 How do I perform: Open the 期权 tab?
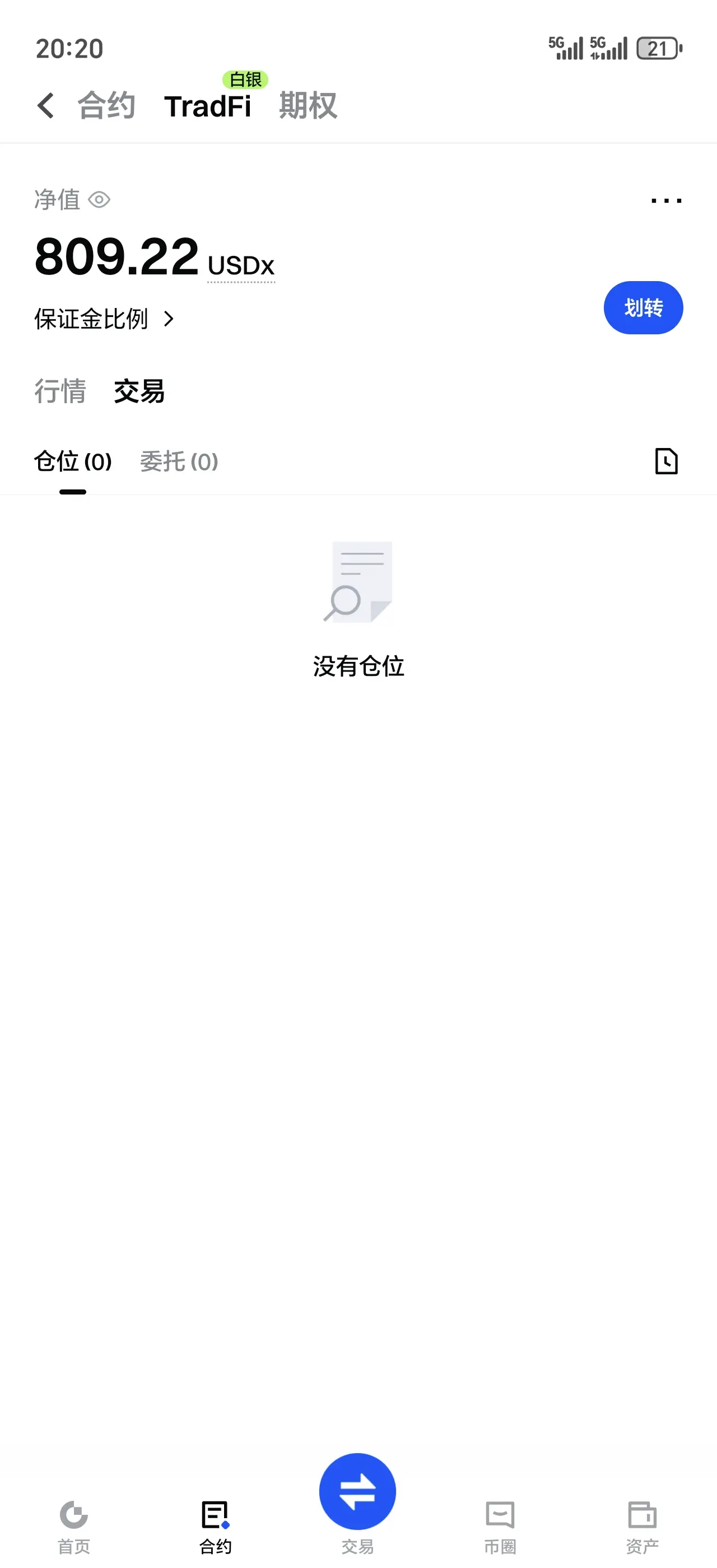click(308, 105)
